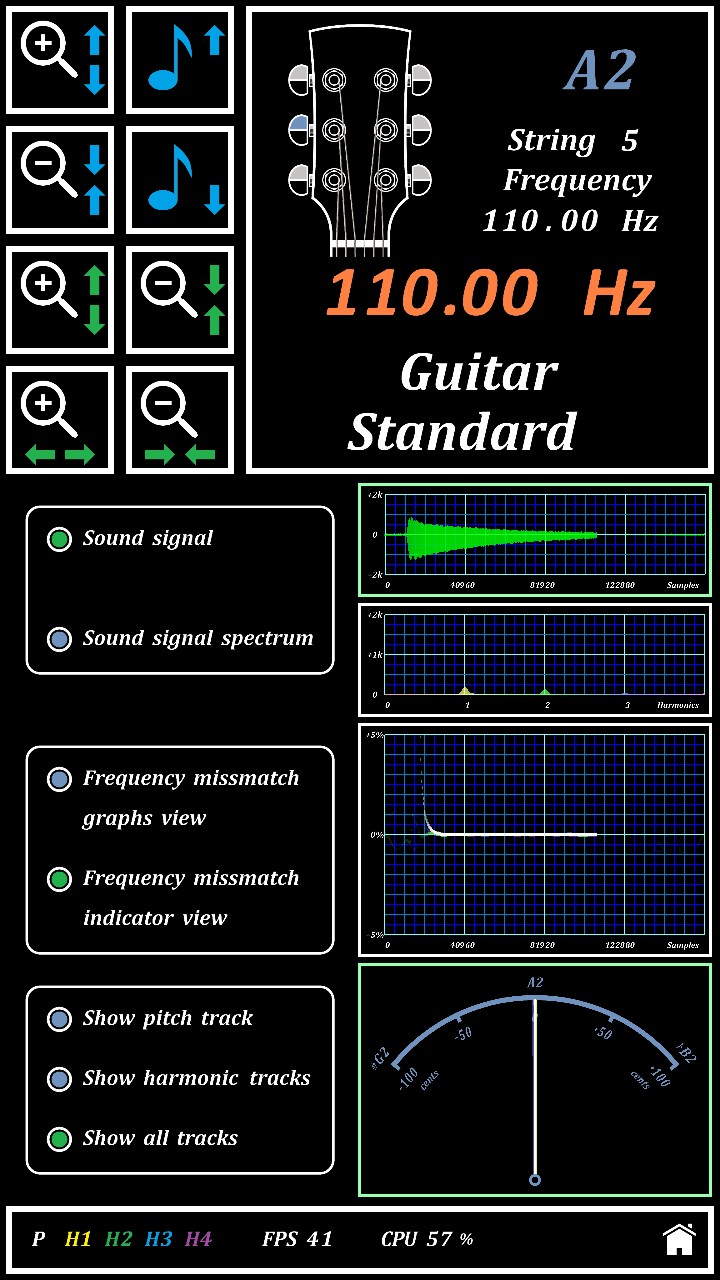Go to the home screen icon
This screenshot has width=720, height=1280.
679,1239
